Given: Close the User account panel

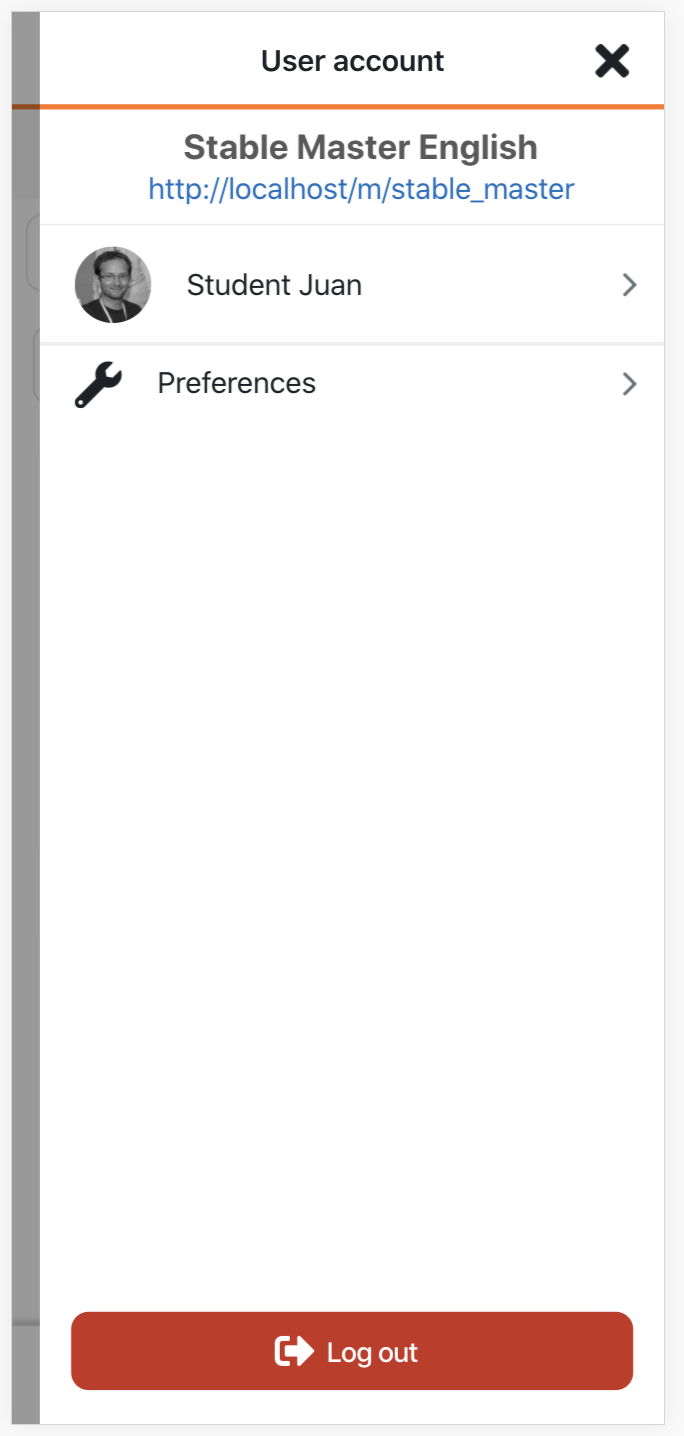Looking at the screenshot, I should [x=612, y=61].
